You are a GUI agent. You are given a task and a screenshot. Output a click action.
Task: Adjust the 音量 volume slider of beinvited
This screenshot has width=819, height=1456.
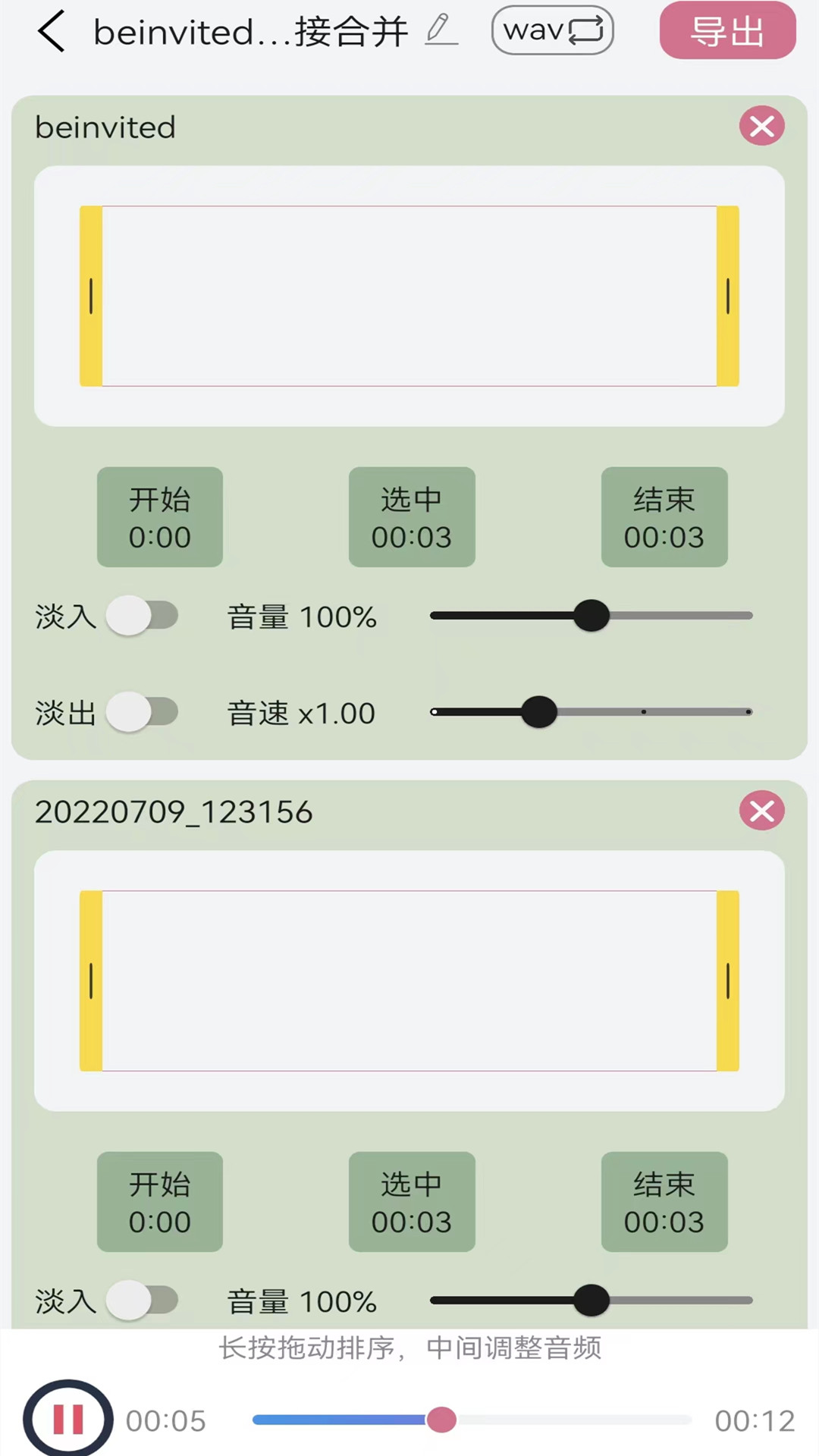point(592,617)
